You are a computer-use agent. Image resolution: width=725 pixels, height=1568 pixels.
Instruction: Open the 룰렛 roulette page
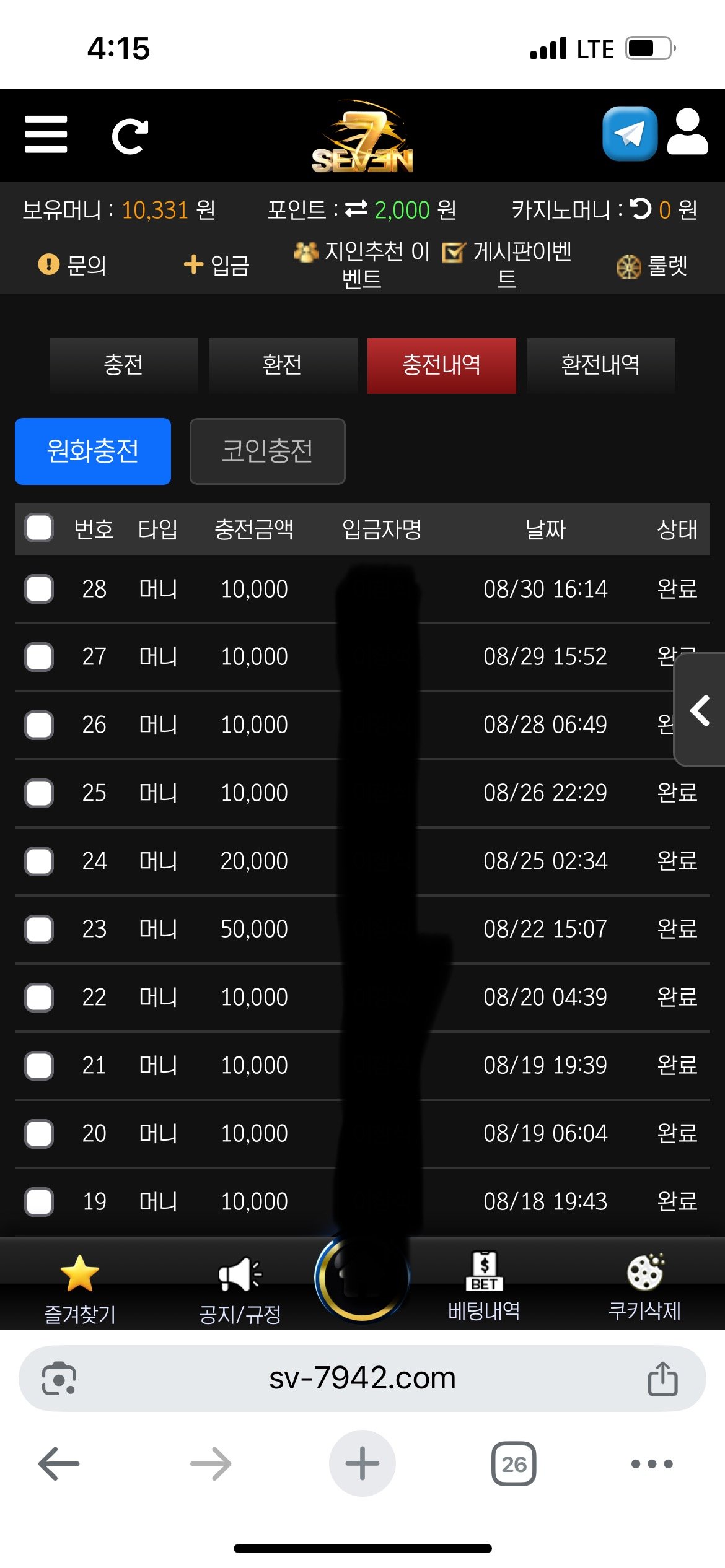click(x=652, y=266)
